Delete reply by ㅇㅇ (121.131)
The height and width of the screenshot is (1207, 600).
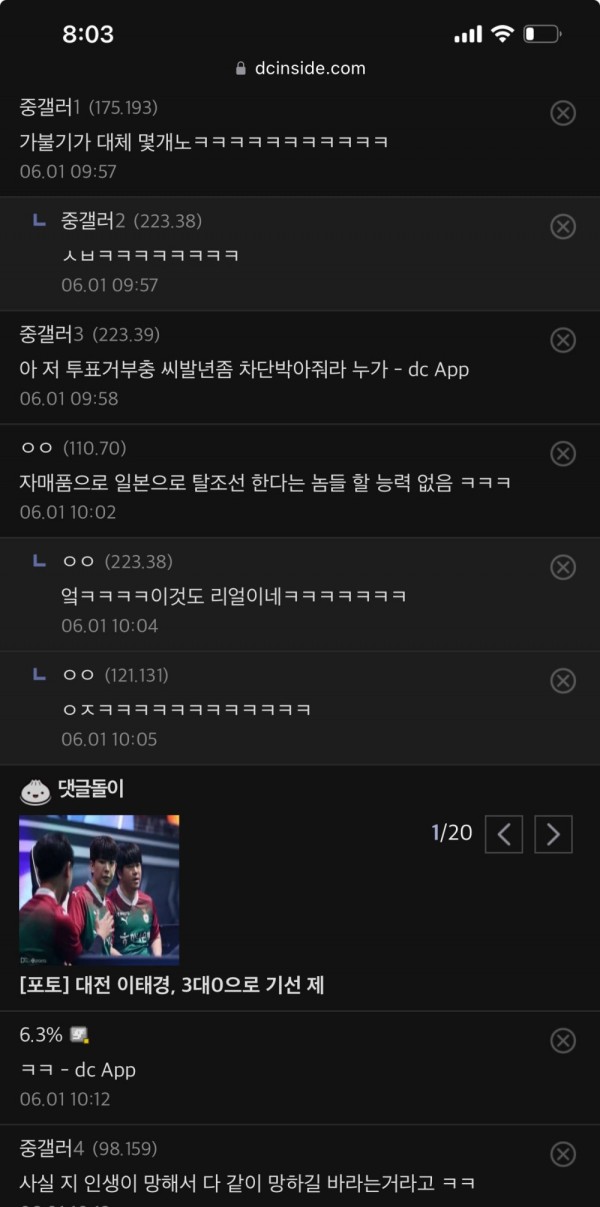[x=563, y=681]
